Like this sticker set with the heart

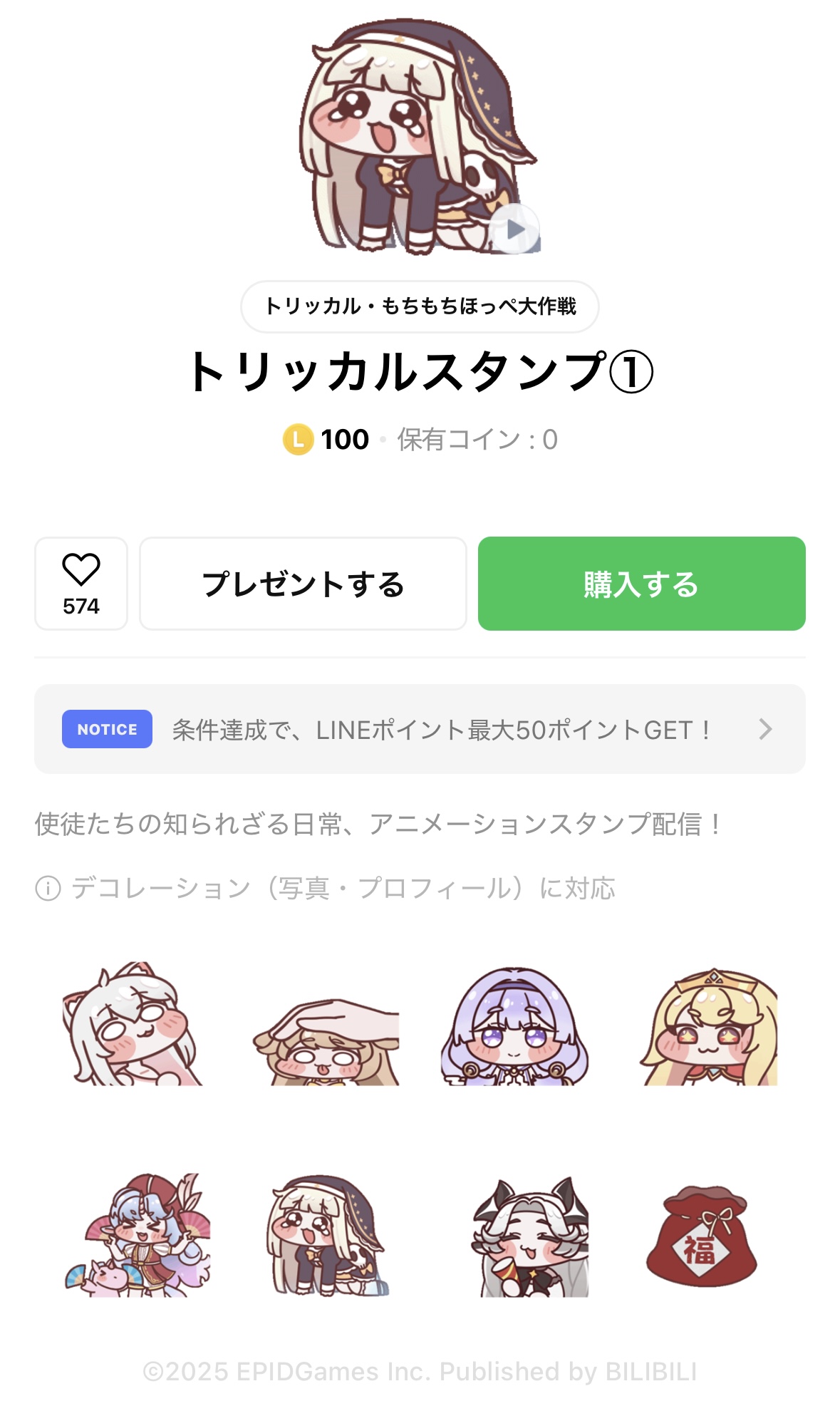81,583
